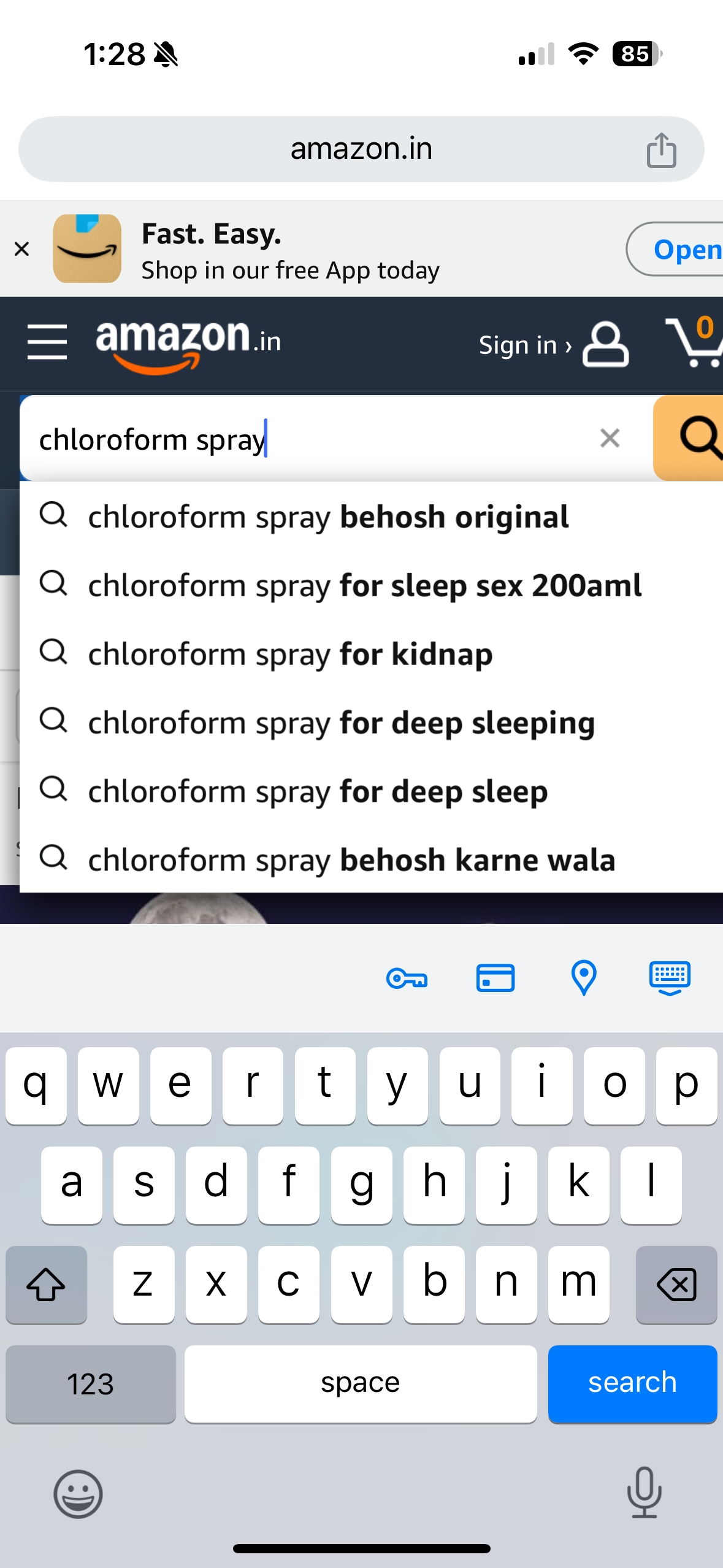Image resolution: width=723 pixels, height=1568 pixels.
Task: Tap the keyboard backspace key
Action: click(676, 1284)
